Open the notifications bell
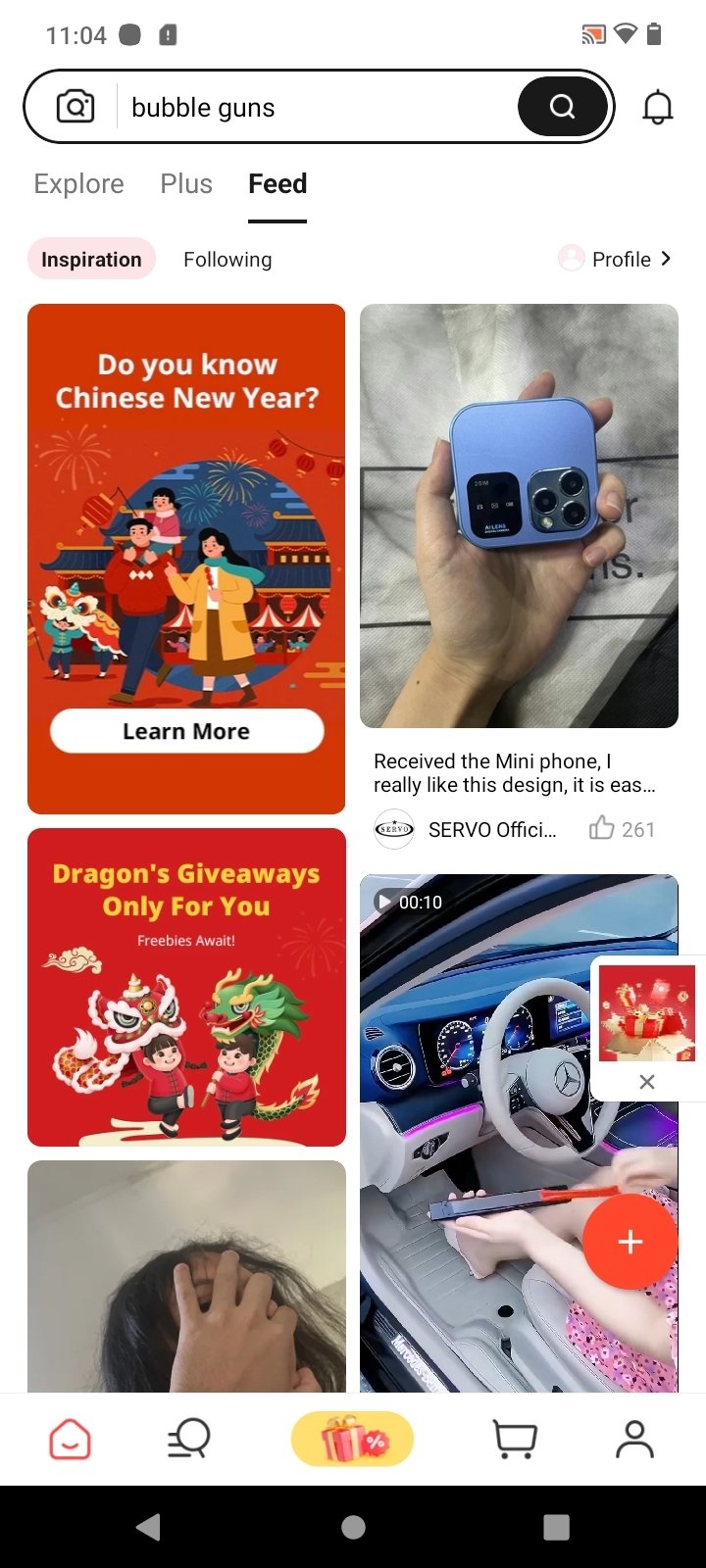The height and width of the screenshot is (1568, 706). [657, 107]
